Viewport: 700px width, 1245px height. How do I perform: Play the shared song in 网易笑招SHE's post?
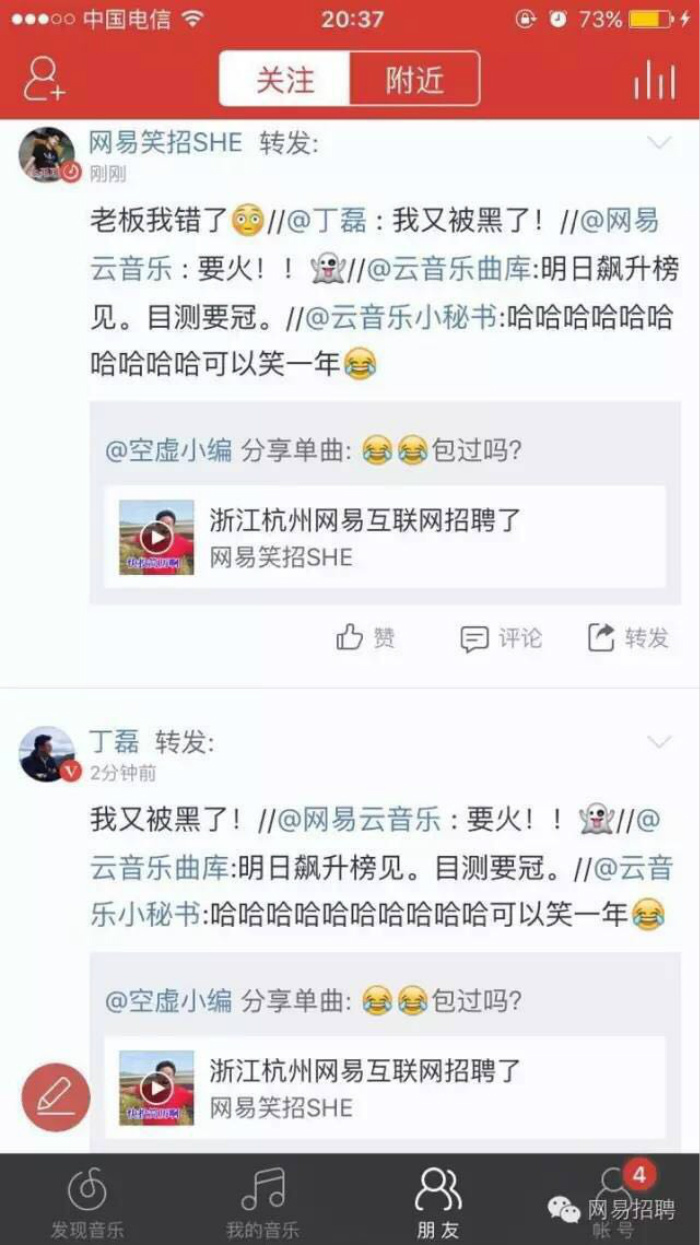click(x=156, y=537)
